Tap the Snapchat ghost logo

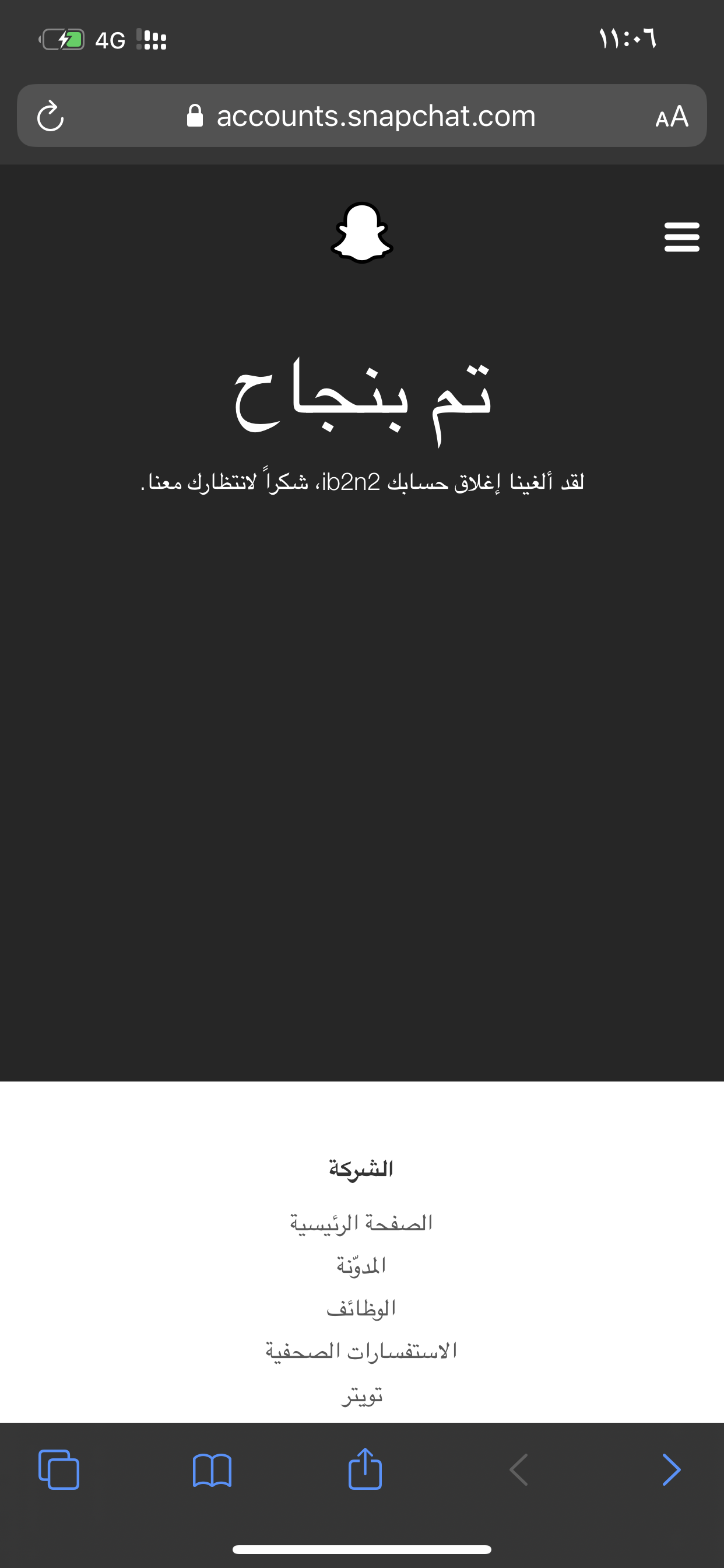coord(362,233)
